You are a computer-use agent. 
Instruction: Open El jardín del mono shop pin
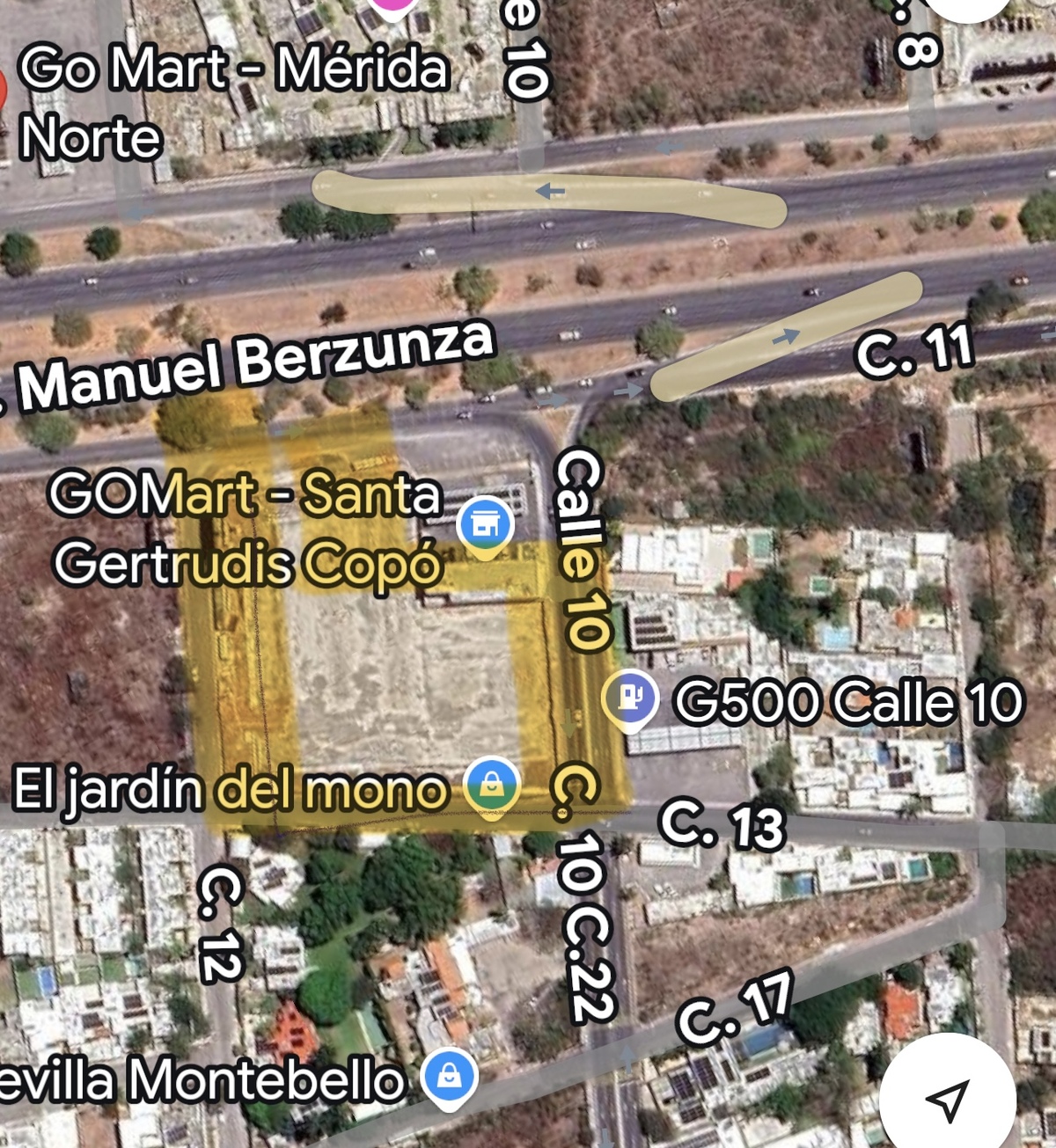[492, 784]
